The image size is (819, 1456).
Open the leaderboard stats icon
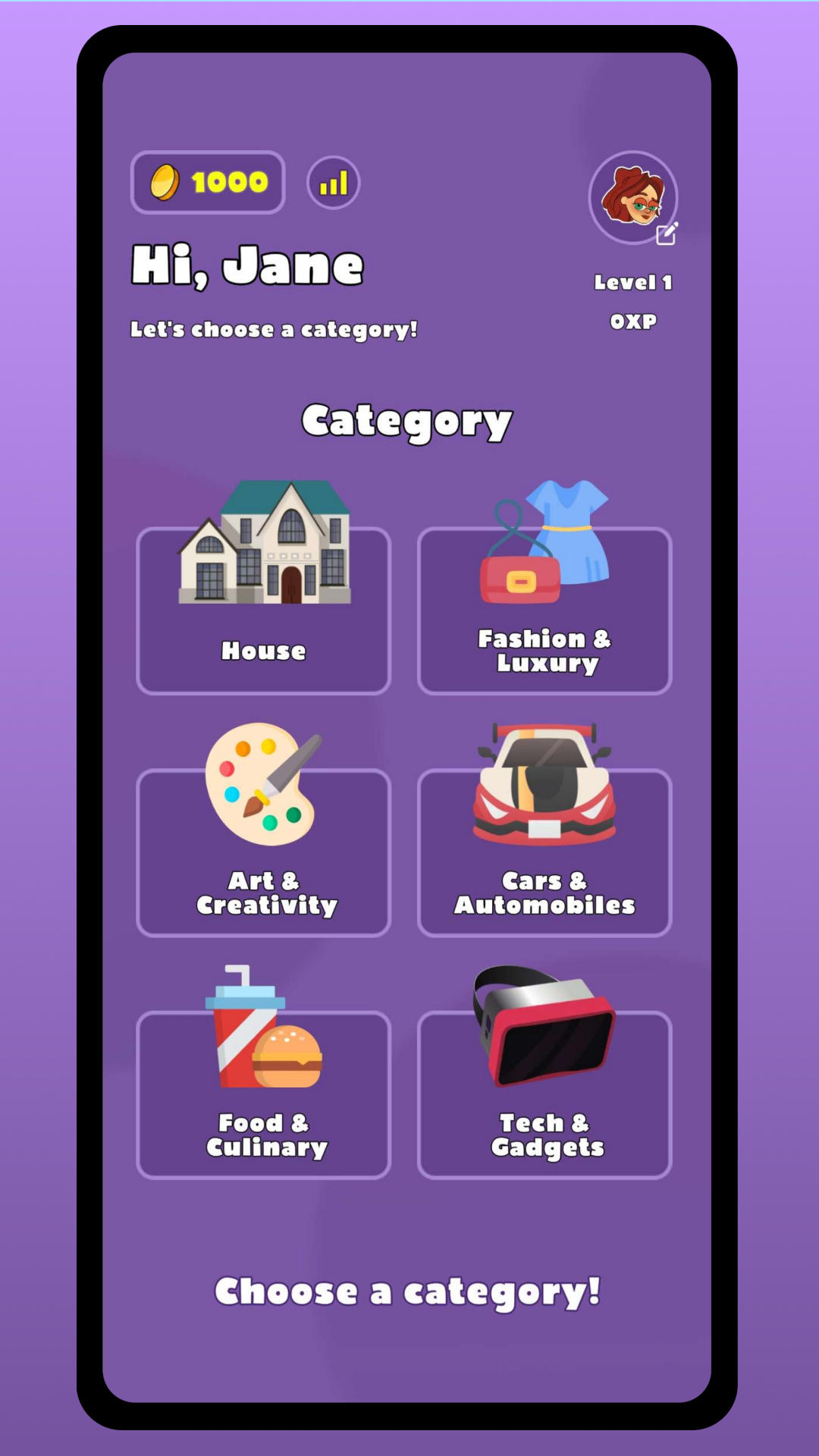(x=333, y=183)
